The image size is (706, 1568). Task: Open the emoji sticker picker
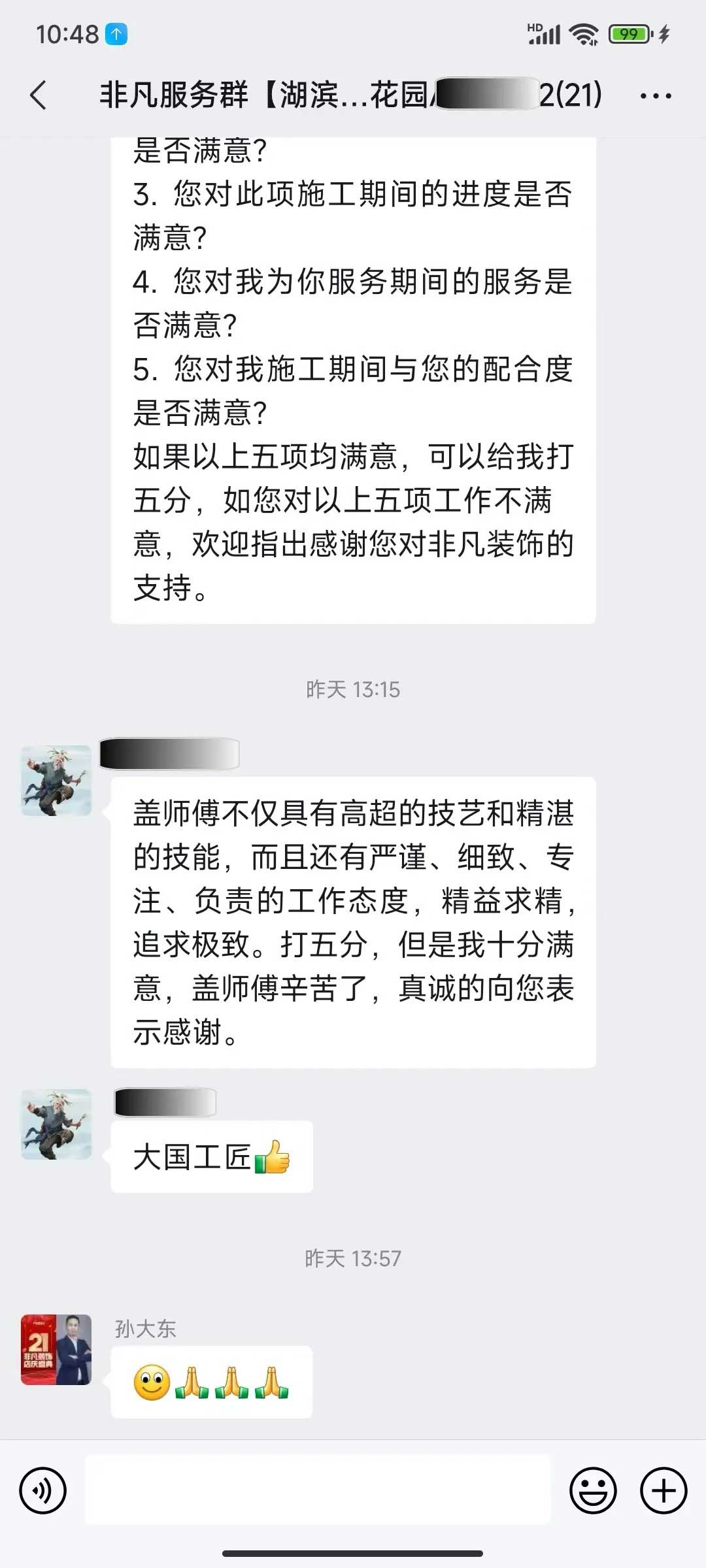click(x=593, y=1490)
